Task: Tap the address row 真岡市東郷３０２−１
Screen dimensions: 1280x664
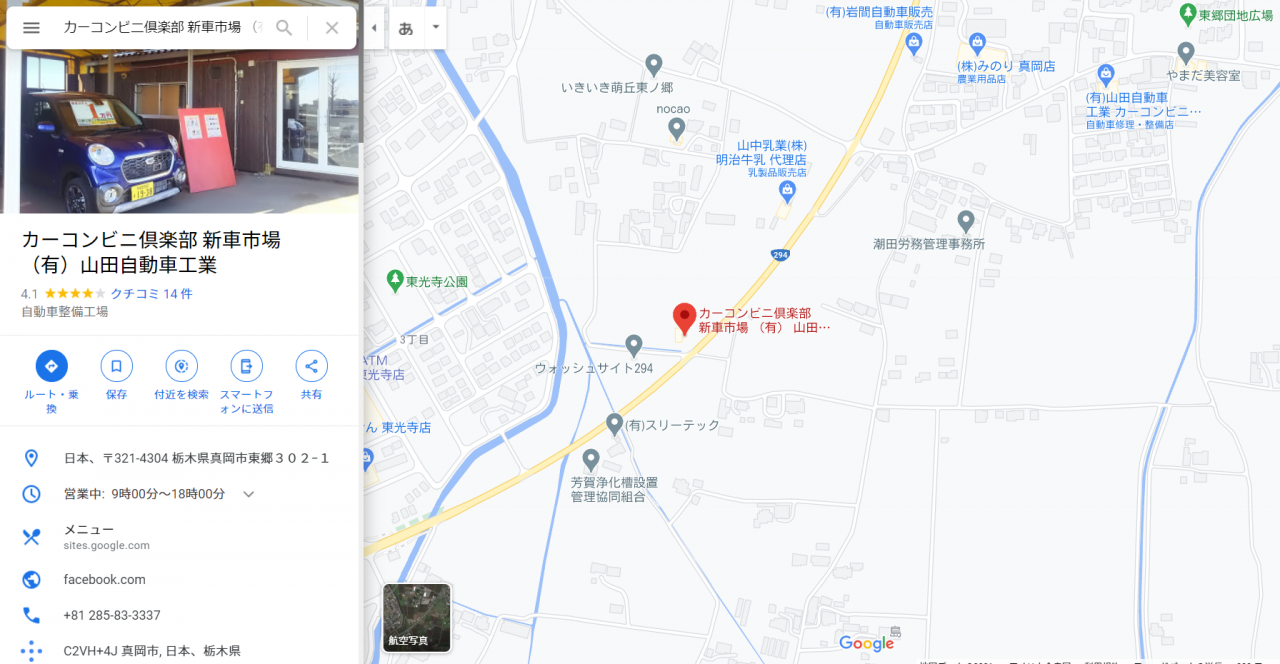Action: (196, 458)
